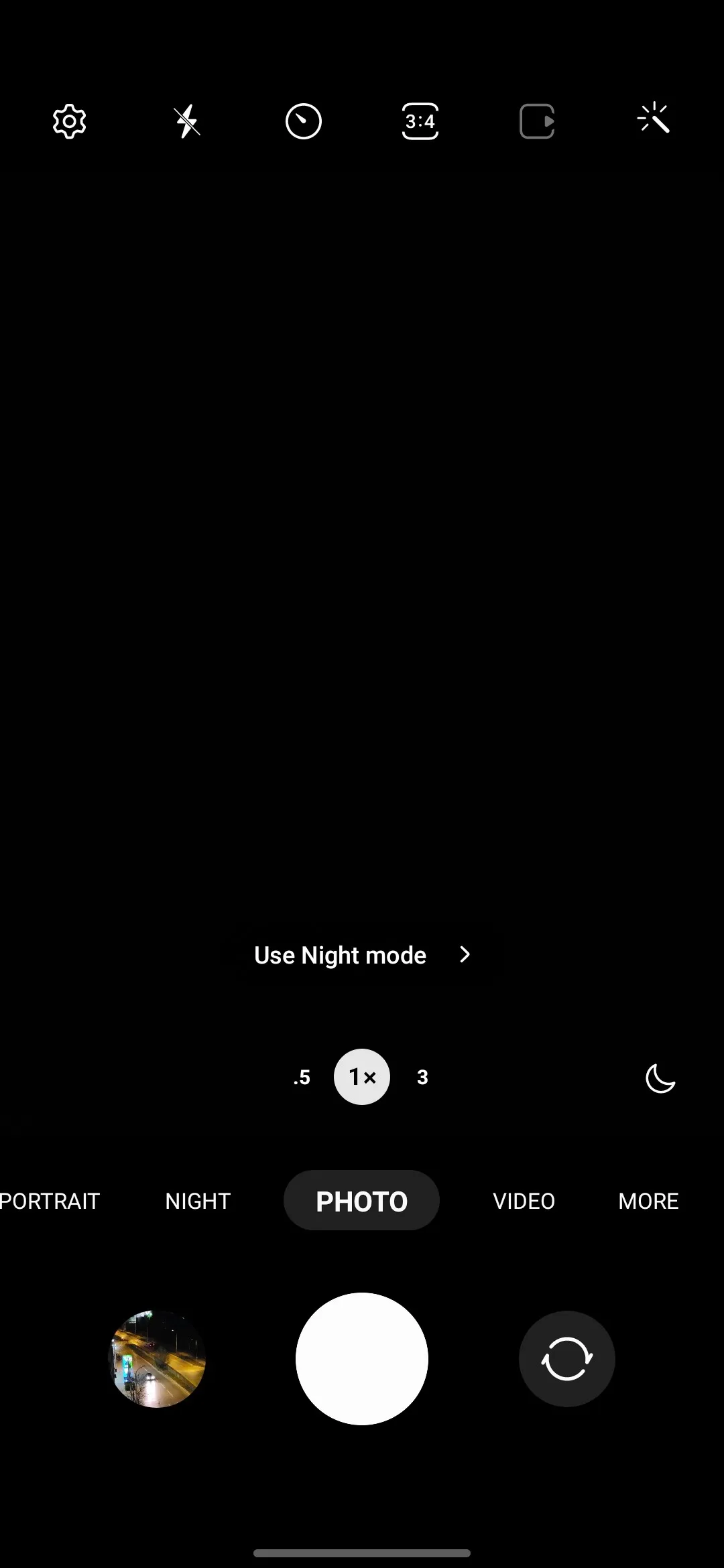Flip to the front camera
The height and width of the screenshot is (1568, 724).
pyautogui.click(x=566, y=1359)
